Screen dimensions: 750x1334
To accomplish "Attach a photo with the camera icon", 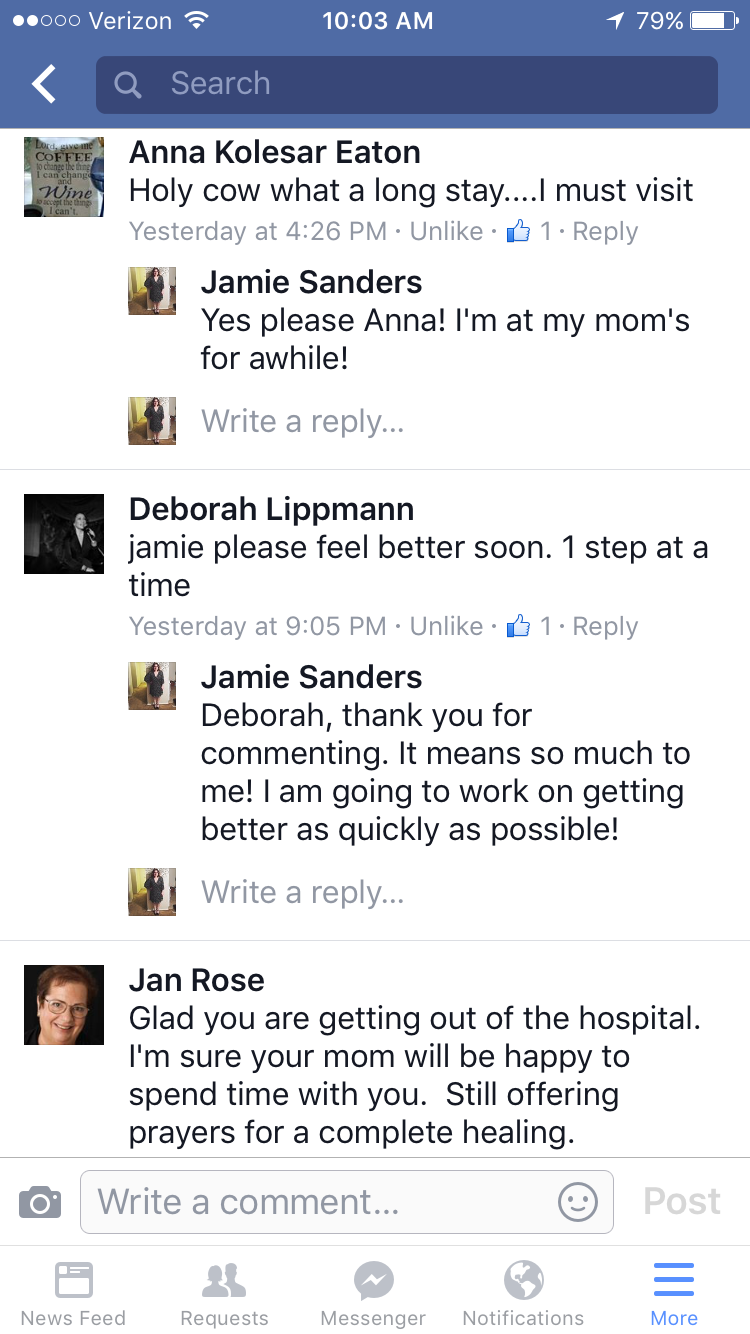I will click(40, 1201).
